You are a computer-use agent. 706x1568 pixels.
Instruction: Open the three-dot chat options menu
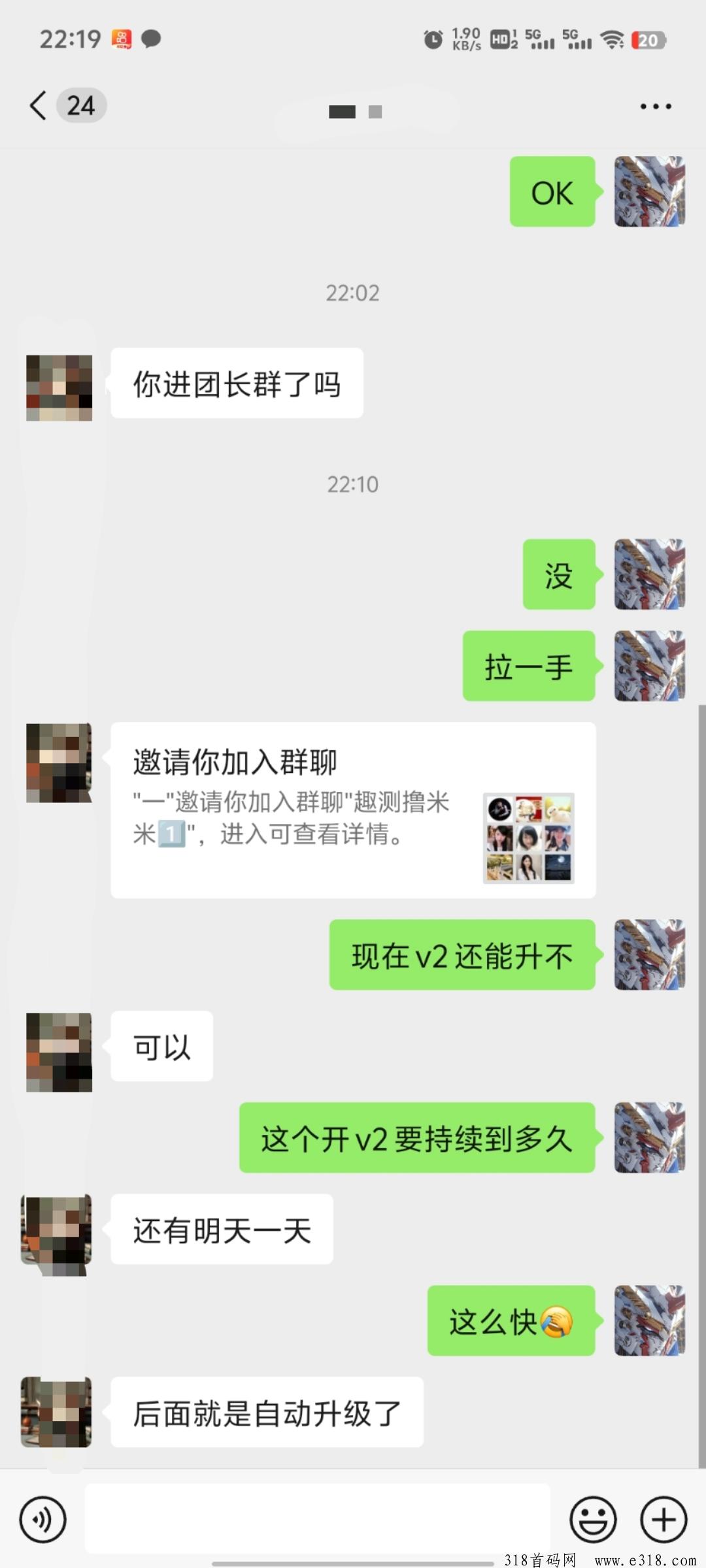(x=655, y=106)
